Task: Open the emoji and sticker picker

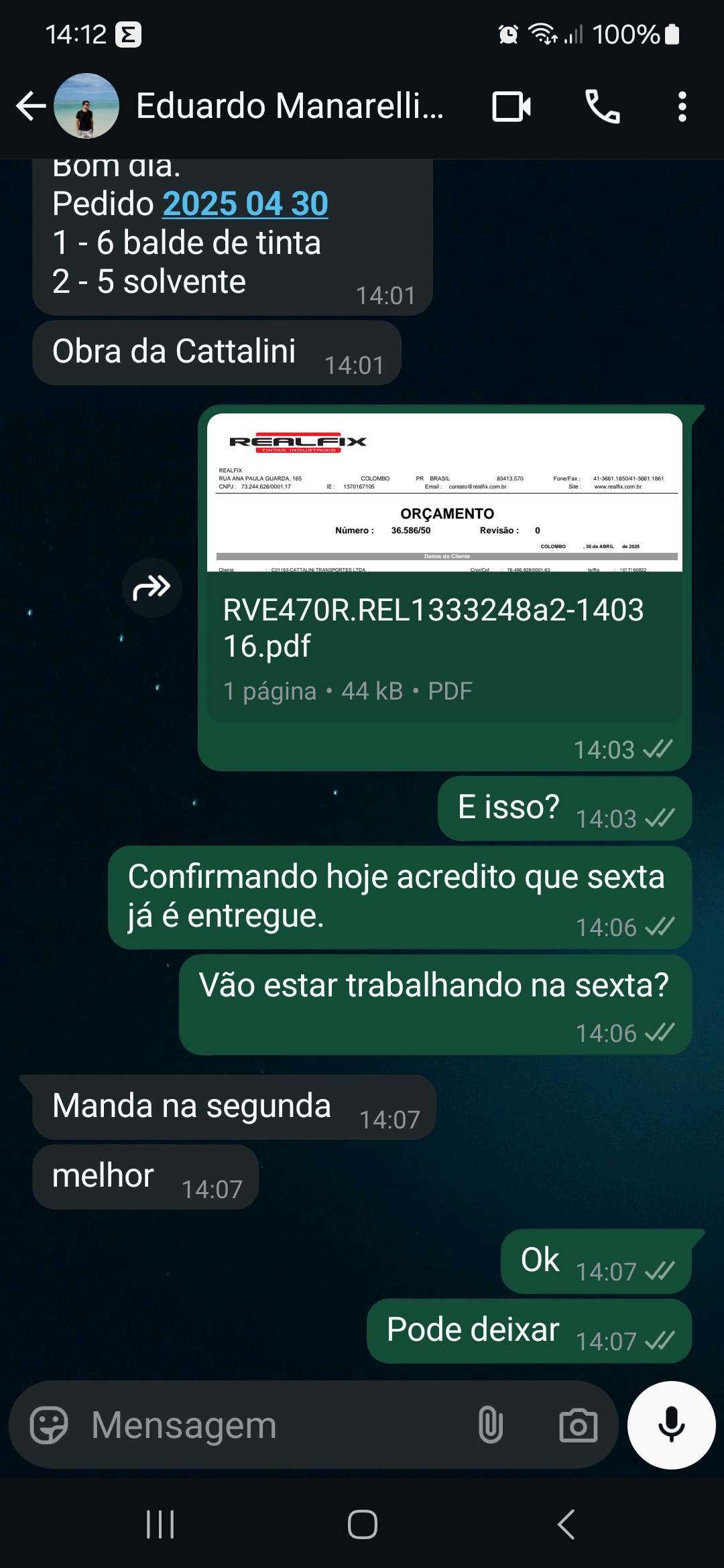Action: pyautogui.click(x=49, y=1425)
